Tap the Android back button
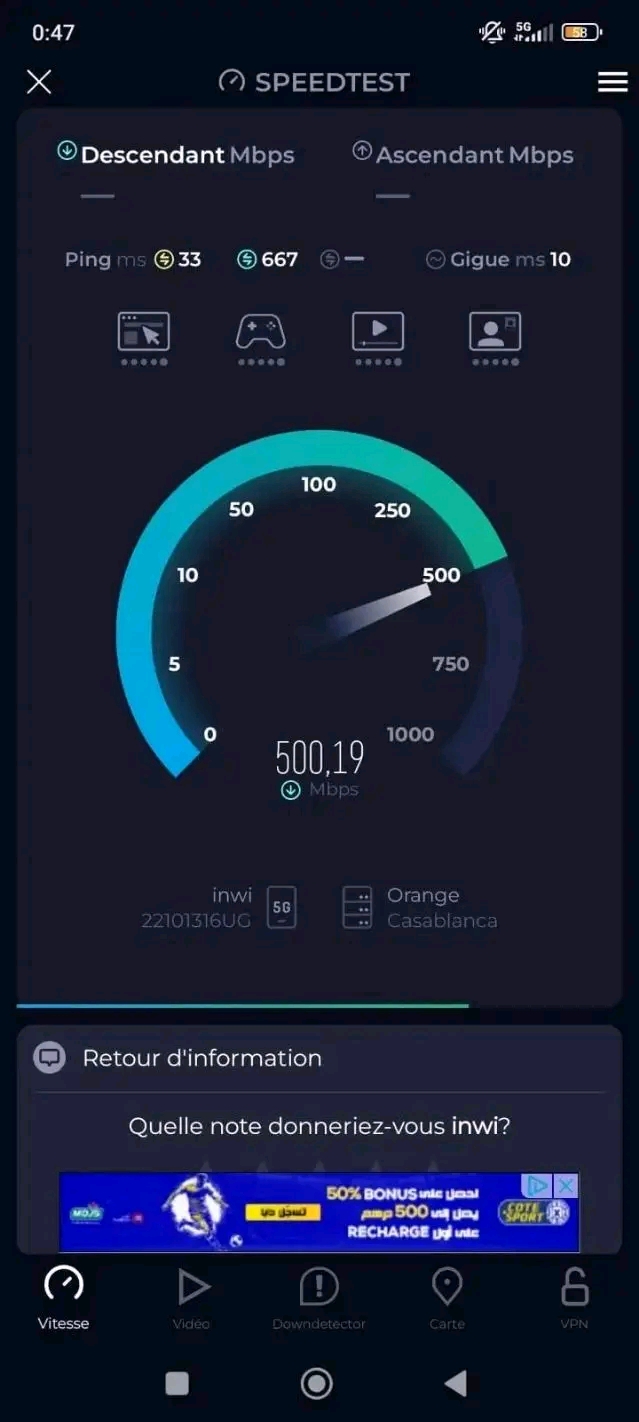 (x=456, y=1383)
